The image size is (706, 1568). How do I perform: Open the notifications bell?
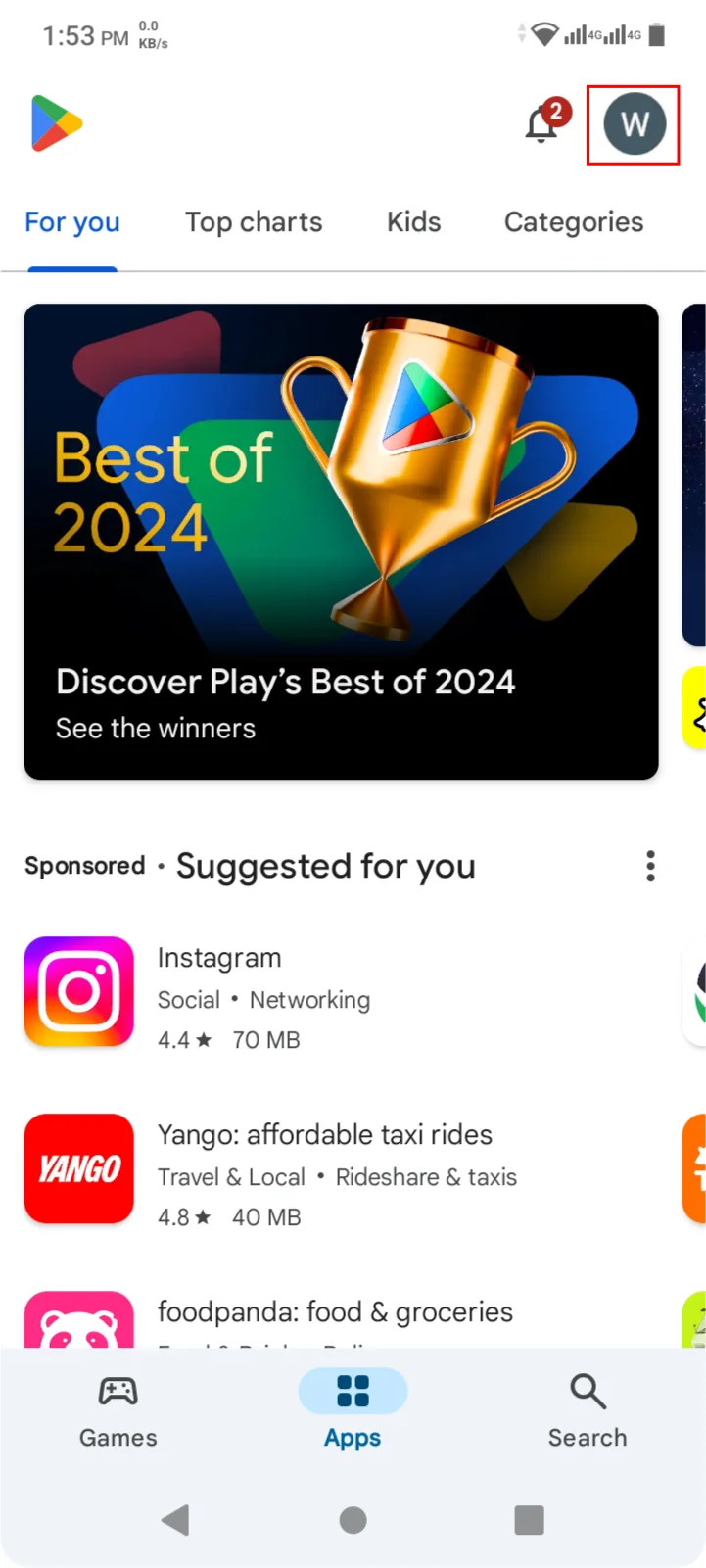[x=541, y=125]
